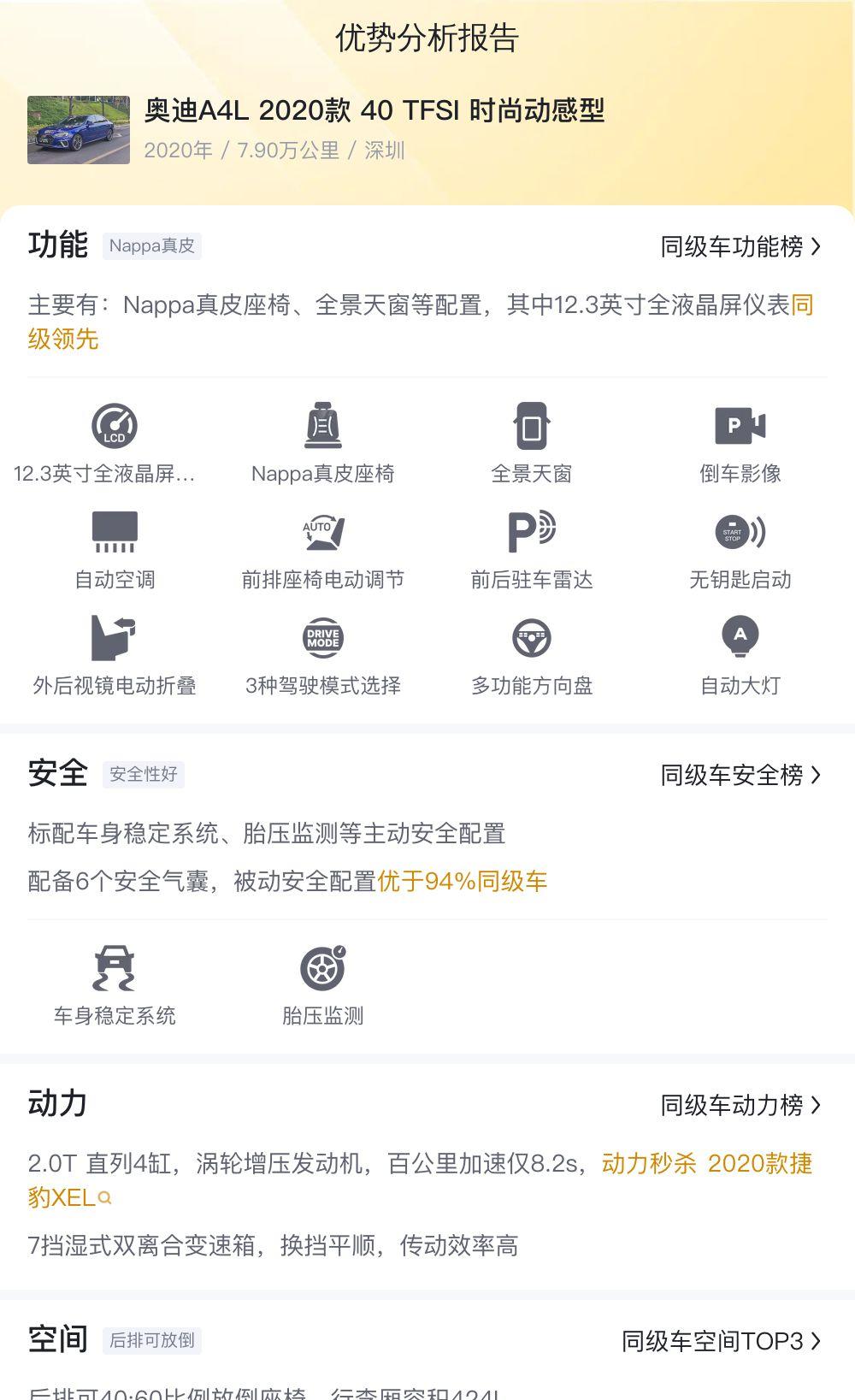Open the 同级车空间TOP3 ranking

pos(722,1341)
